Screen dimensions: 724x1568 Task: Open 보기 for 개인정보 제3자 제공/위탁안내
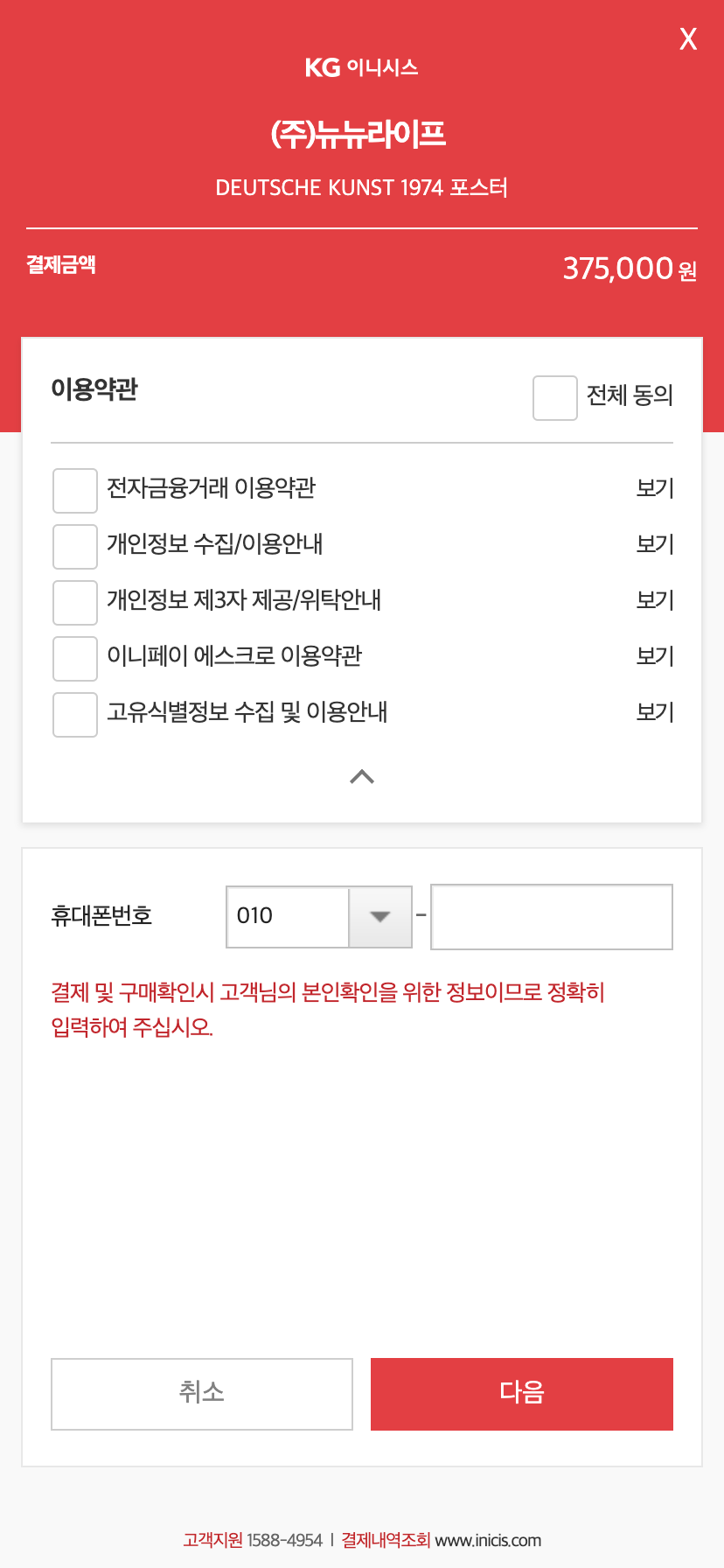[655, 600]
